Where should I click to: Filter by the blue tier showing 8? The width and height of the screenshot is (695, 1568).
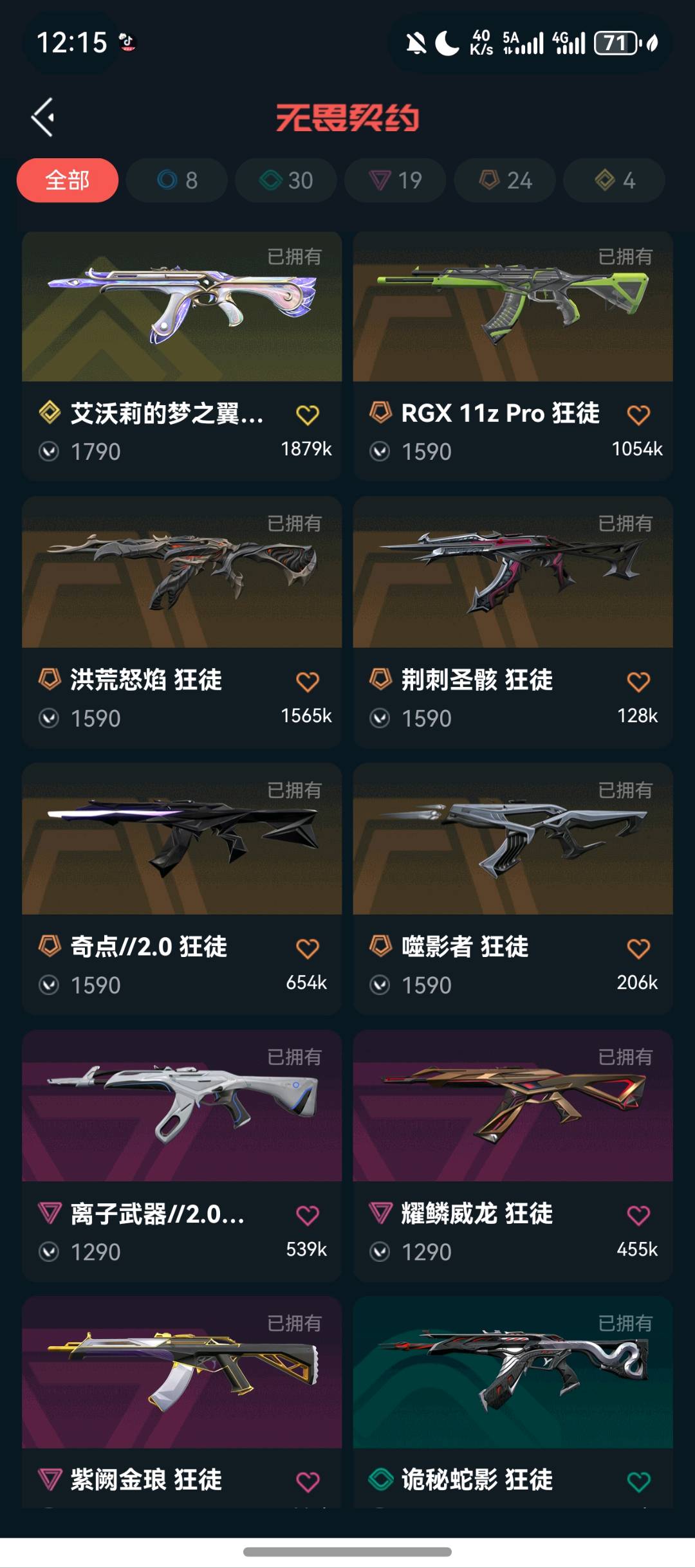(x=177, y=180)
